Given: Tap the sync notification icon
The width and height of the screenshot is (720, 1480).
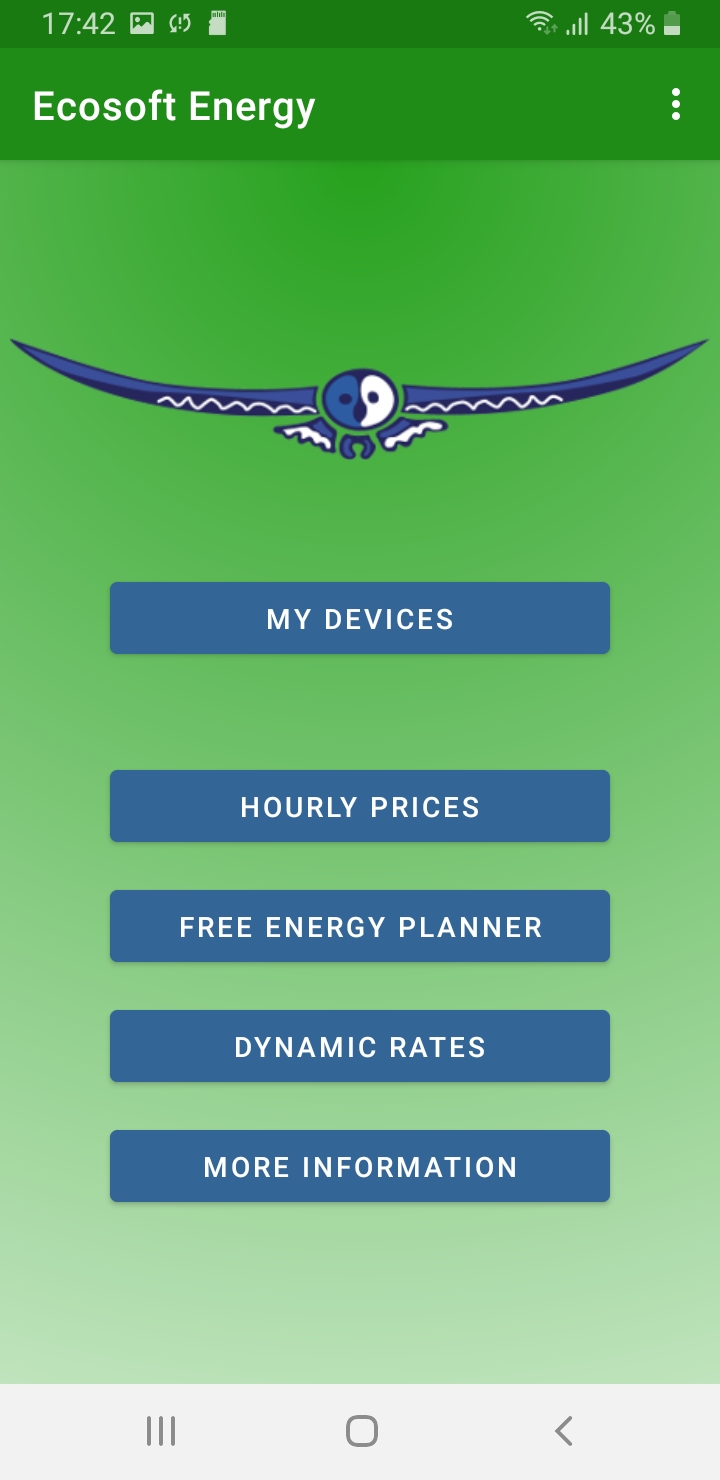Looking at the screenshot, I should point(178,22).
